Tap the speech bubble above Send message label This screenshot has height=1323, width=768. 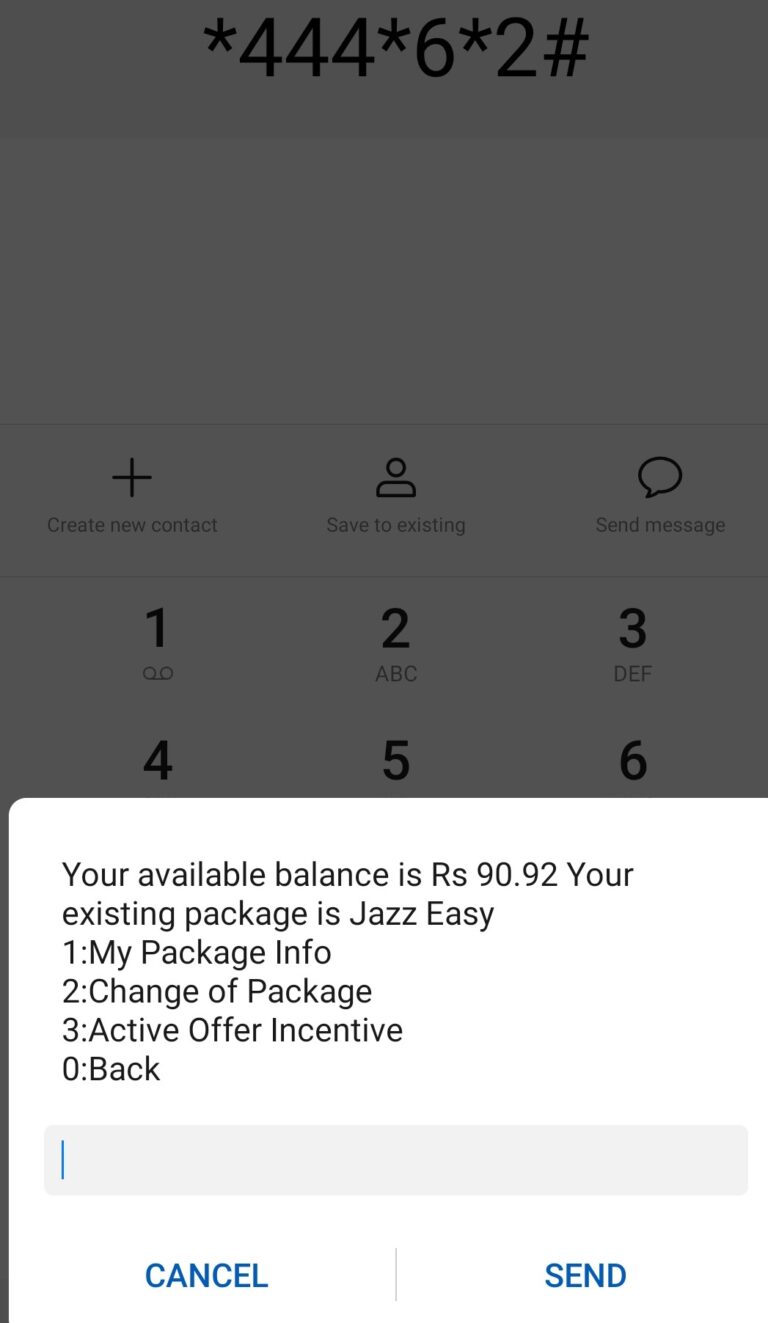point(660,477)
